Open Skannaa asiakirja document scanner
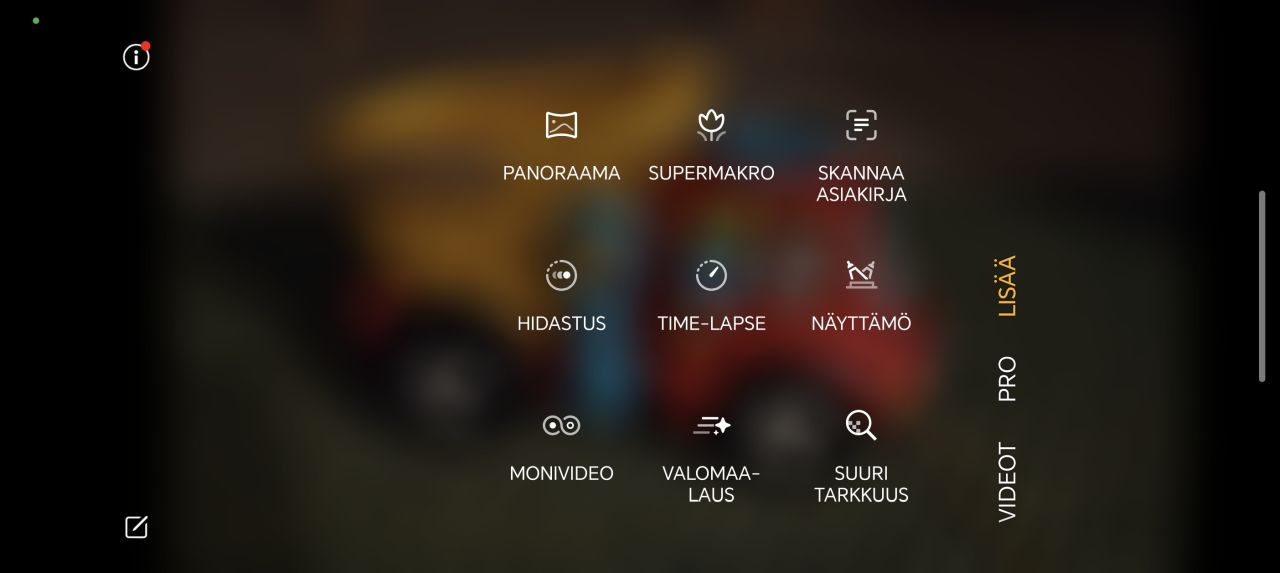The width and height of the screenshot is (1280, 573). point(861,155)
